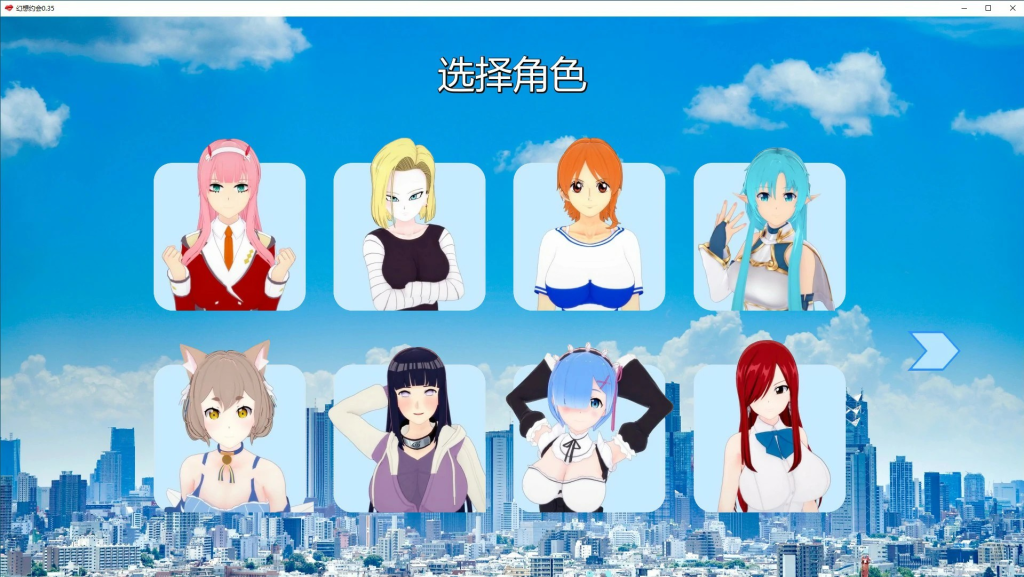
Task: Minimize the game window
Action: click(964, 8)
